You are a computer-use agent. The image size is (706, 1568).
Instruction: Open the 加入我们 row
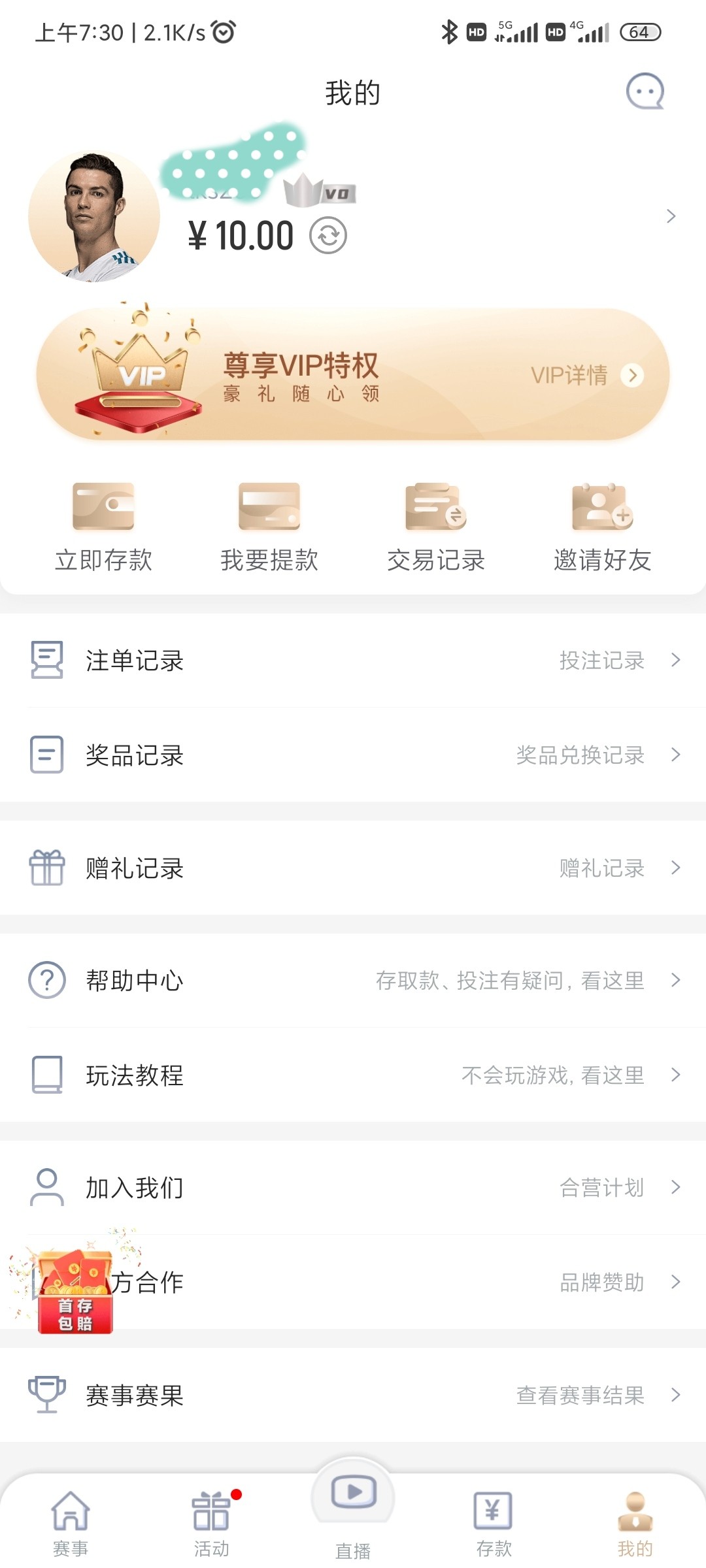coord(353,1187)
